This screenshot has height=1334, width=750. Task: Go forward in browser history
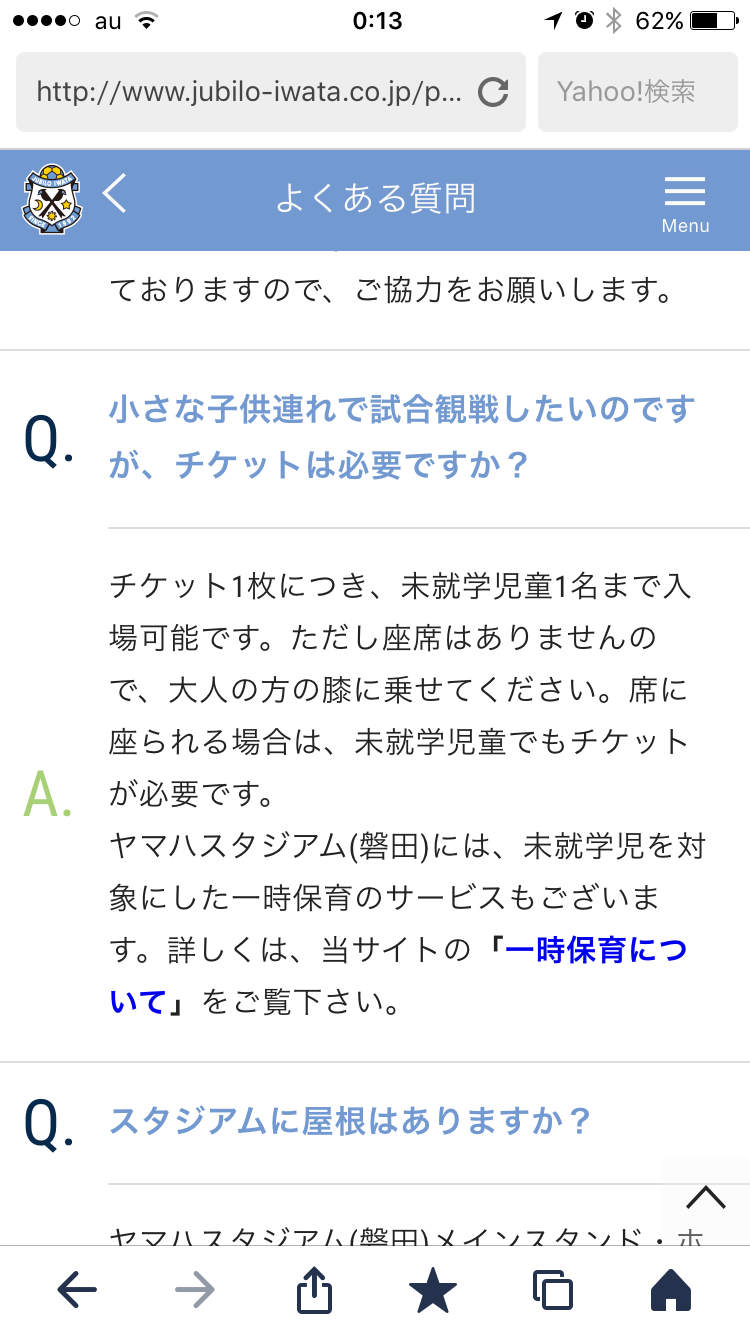click(195, 1290)
